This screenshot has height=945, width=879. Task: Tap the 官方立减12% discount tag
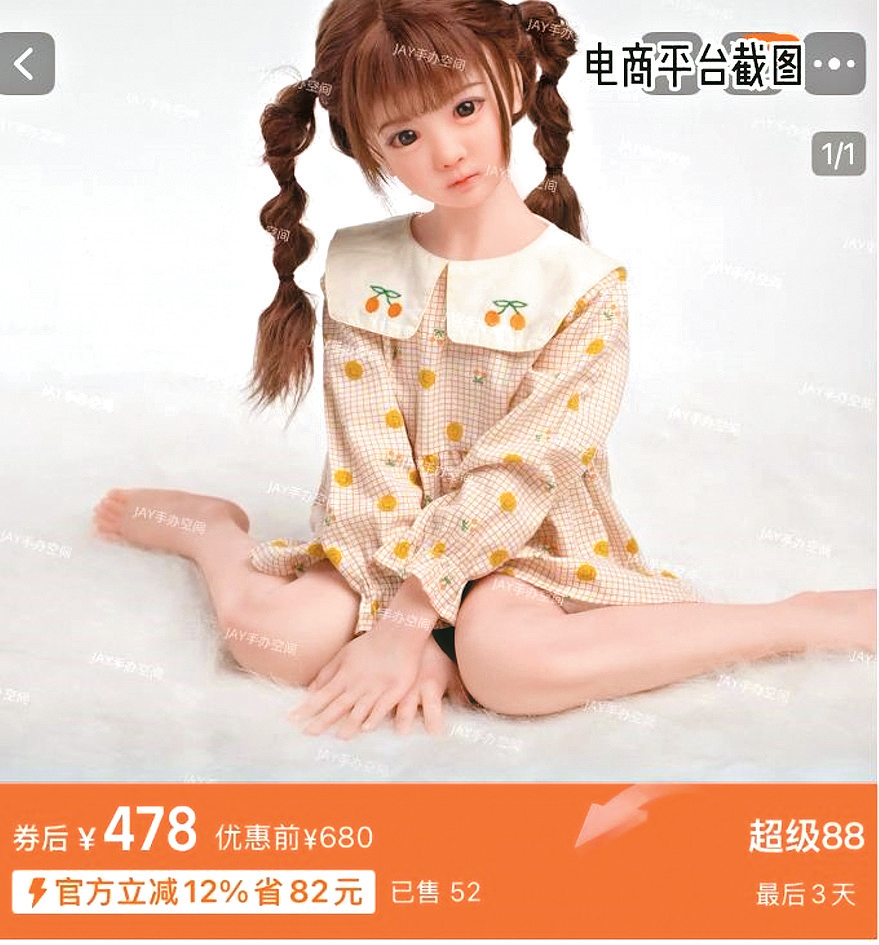pyautogui.click(x=194, y=892)
